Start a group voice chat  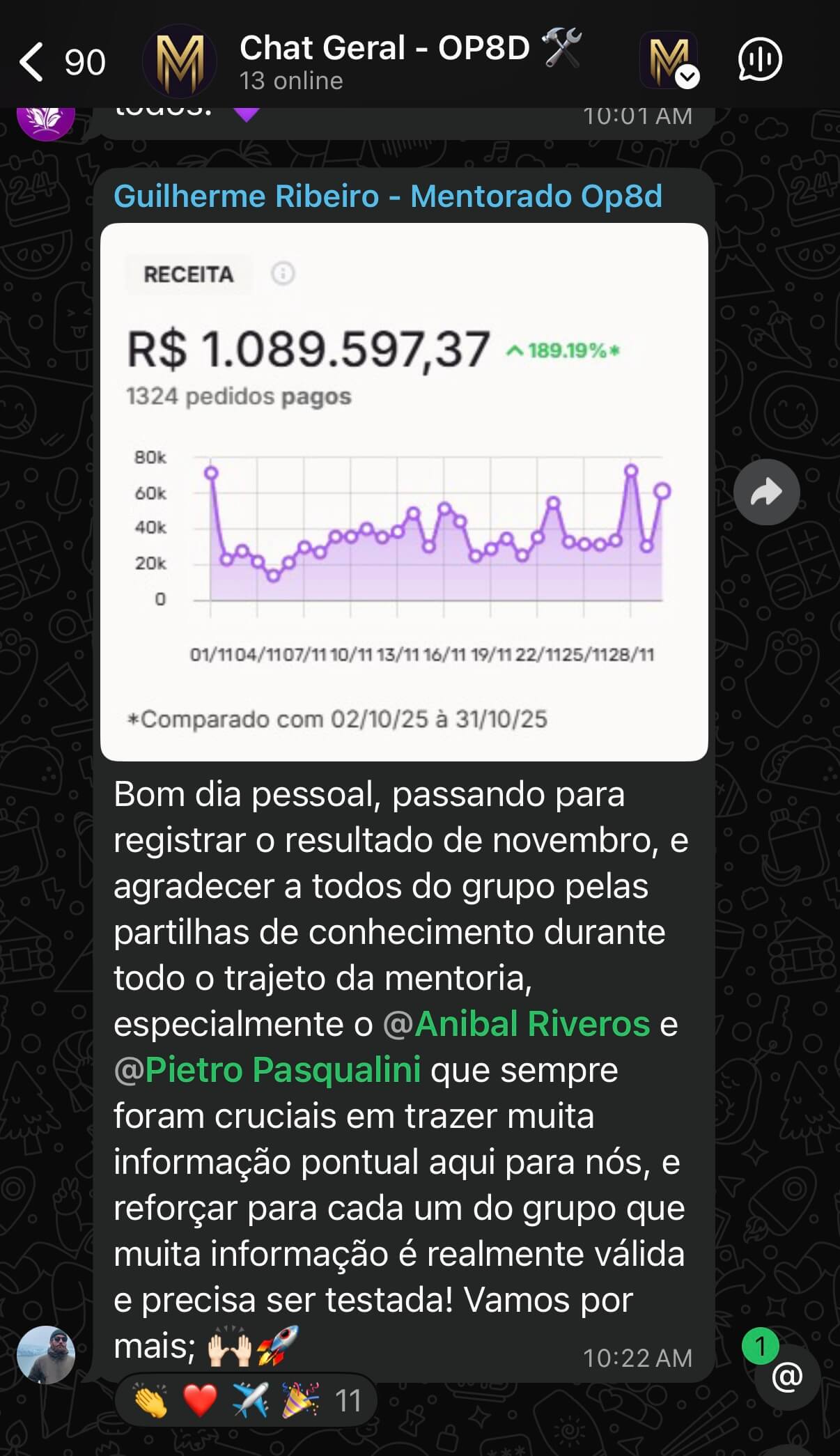759,61
